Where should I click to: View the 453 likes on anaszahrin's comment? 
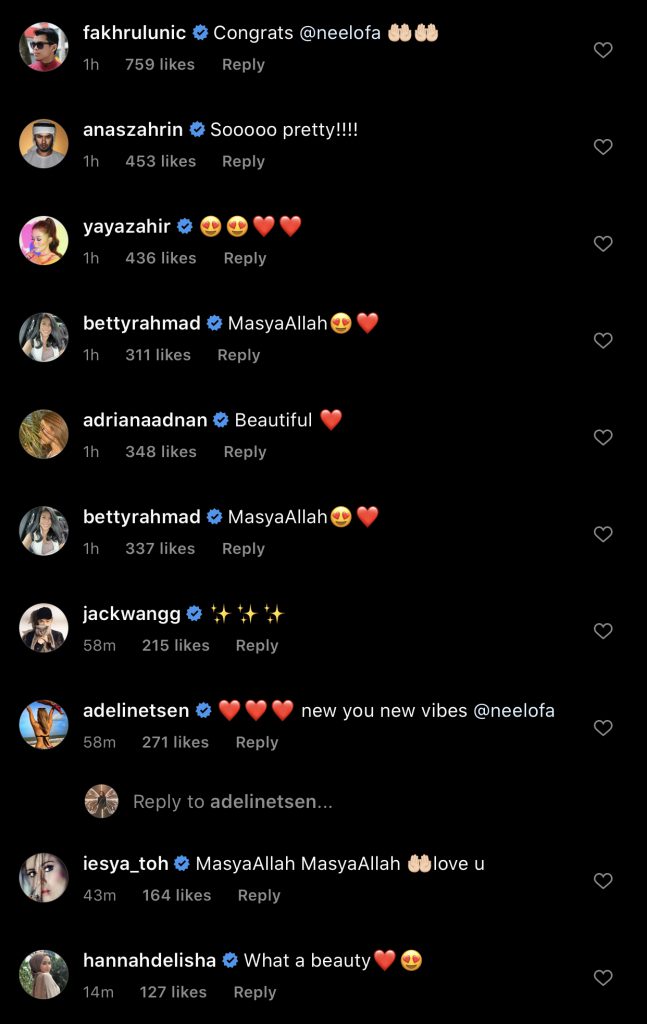(160, 161)
